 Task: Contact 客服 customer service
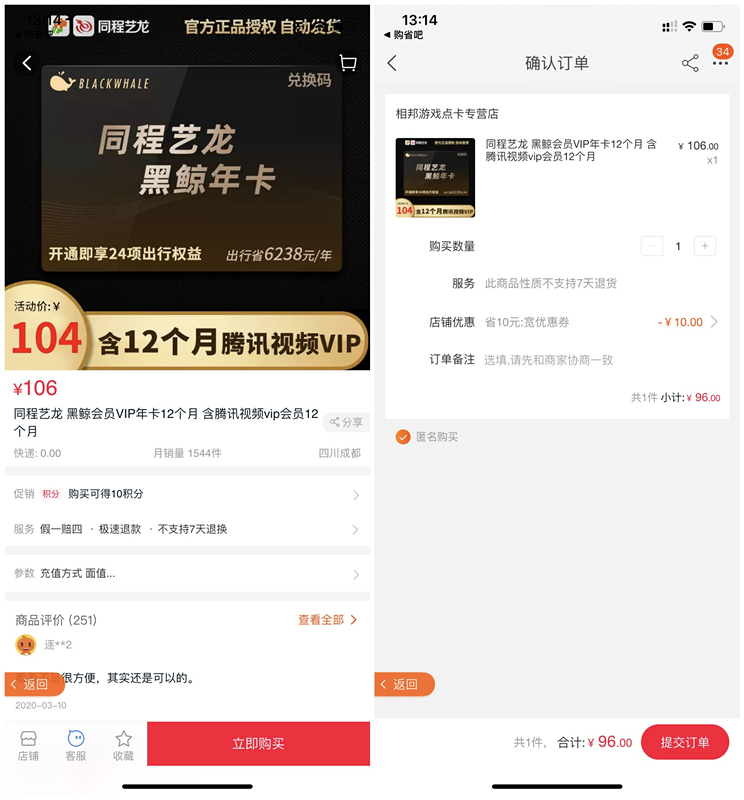click(x=76, y=745)
